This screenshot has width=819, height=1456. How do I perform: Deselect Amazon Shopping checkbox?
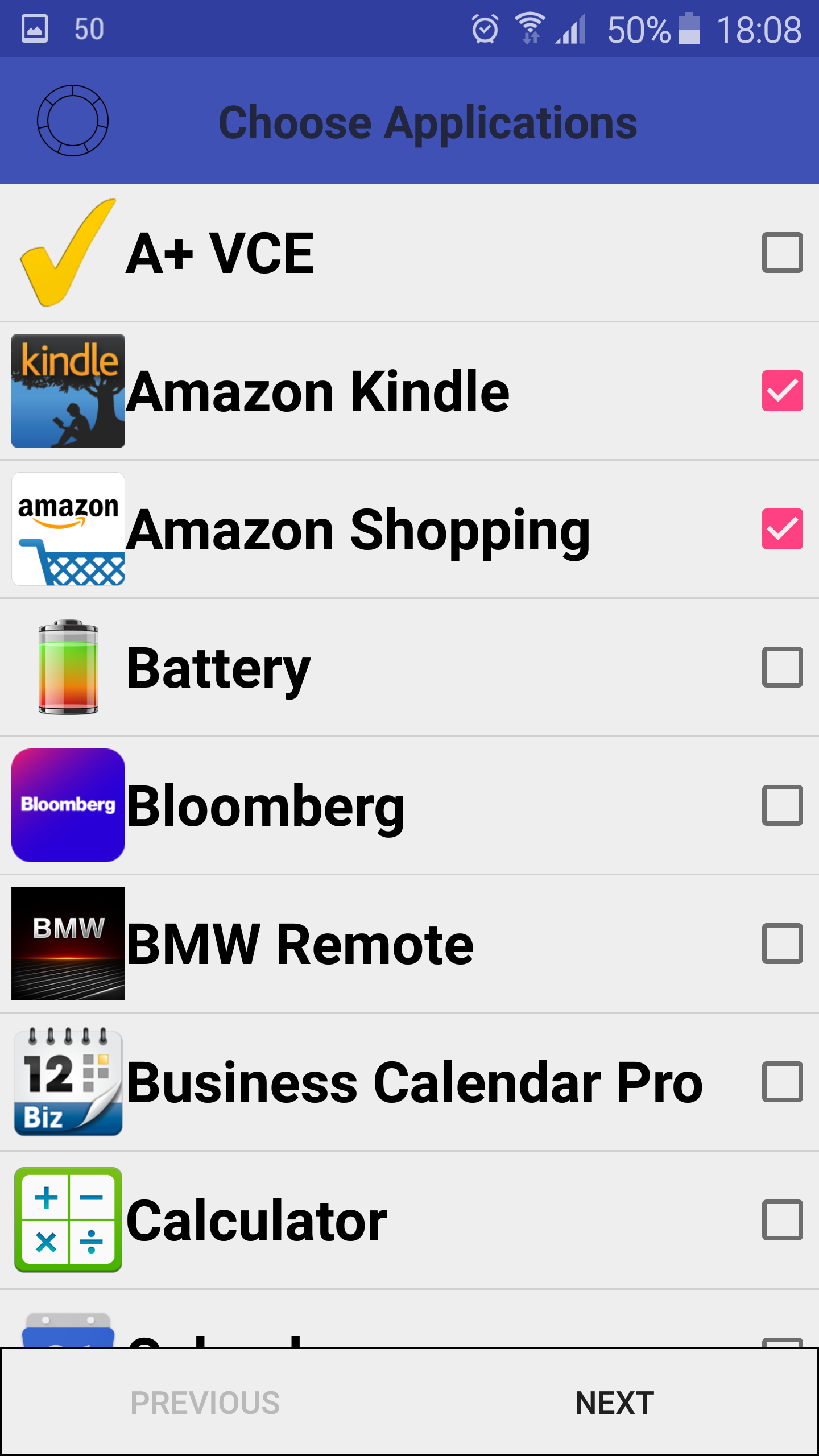(x=782, y=529)
